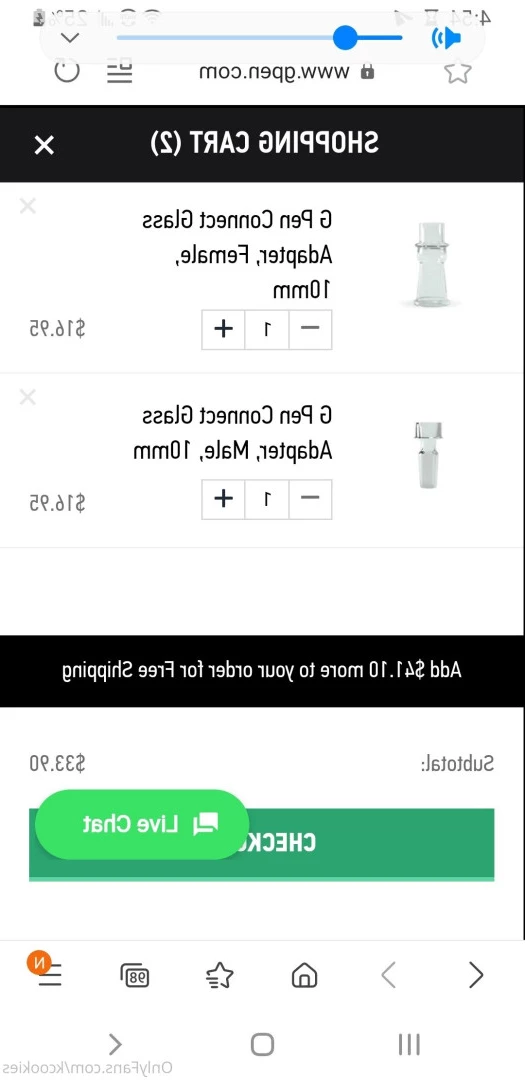Increase quantity of Male adapter
The image size is (525, 1080).
223,499
